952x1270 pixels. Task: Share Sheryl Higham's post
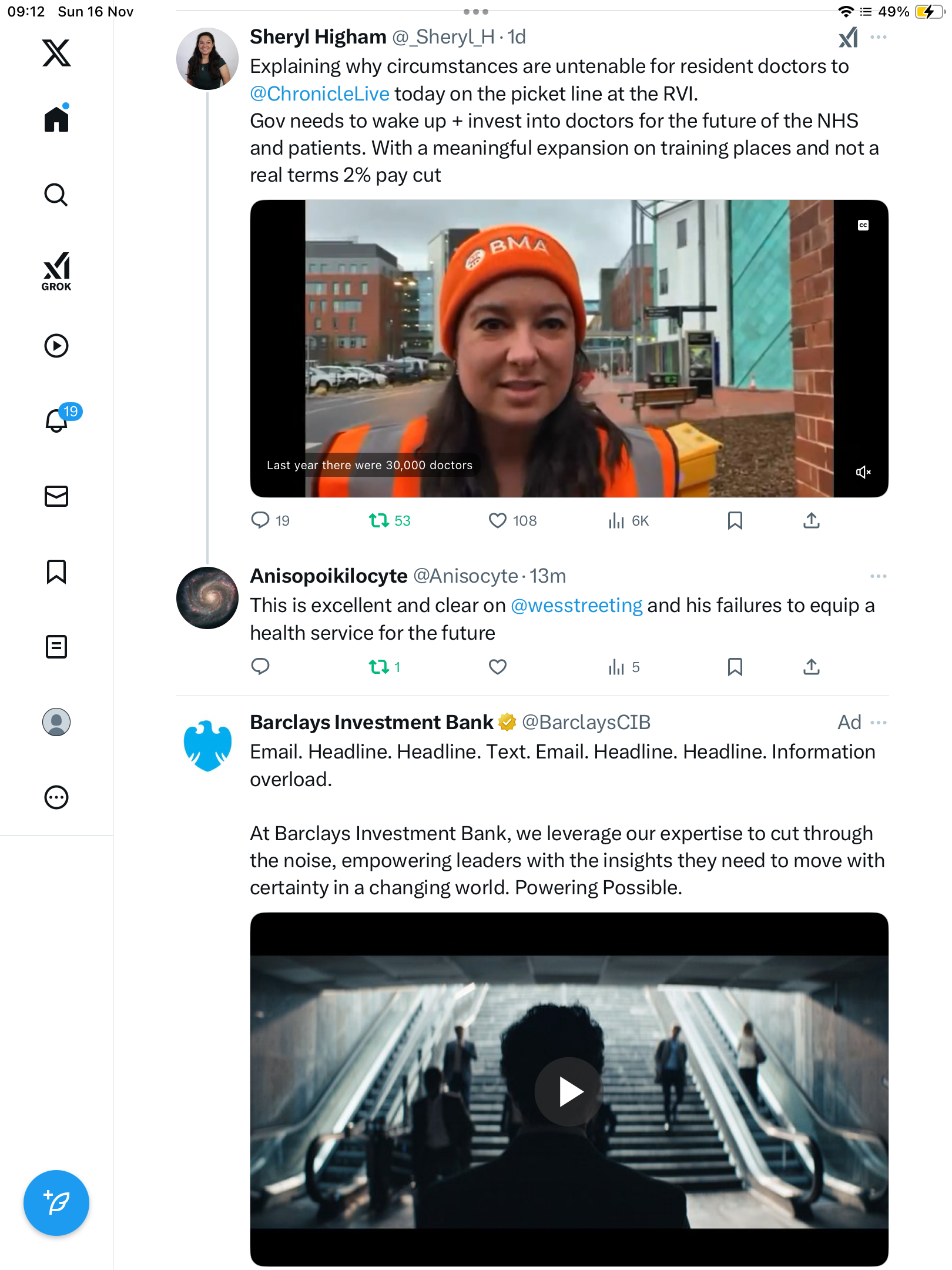point(812,520)
